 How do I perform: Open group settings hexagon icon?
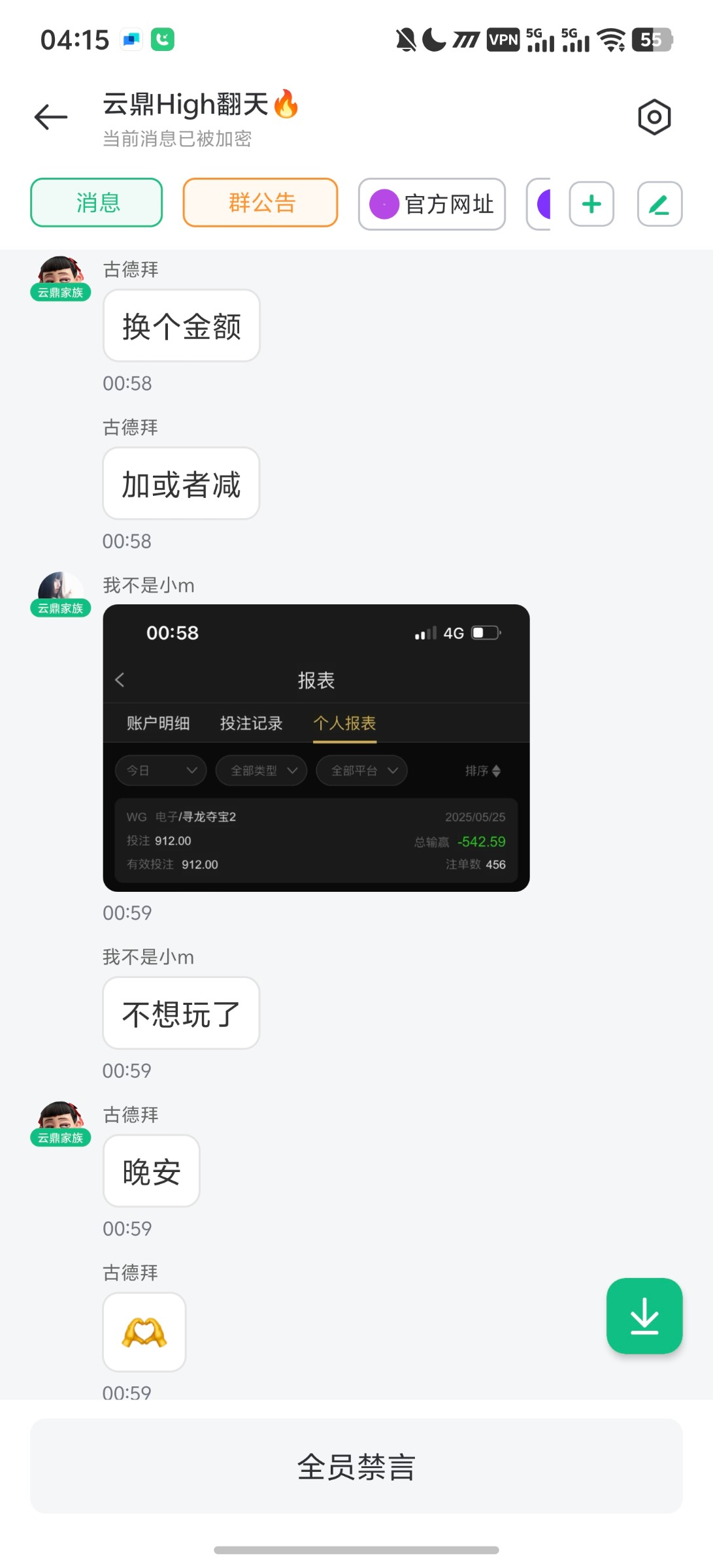pyautogui.click(x=654, y=118)
